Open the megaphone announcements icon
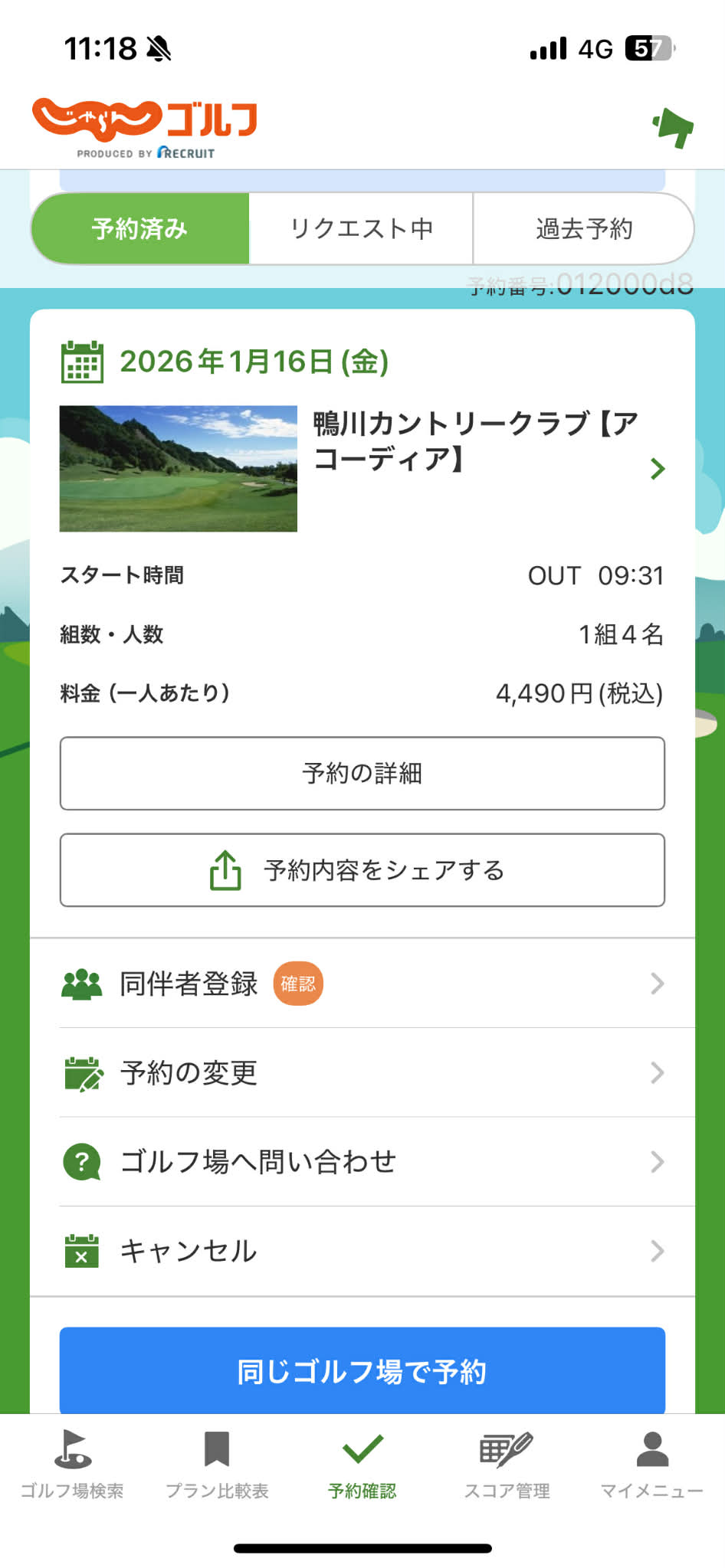The height and width of the screenshot is (1568, 725). point(673,127)
